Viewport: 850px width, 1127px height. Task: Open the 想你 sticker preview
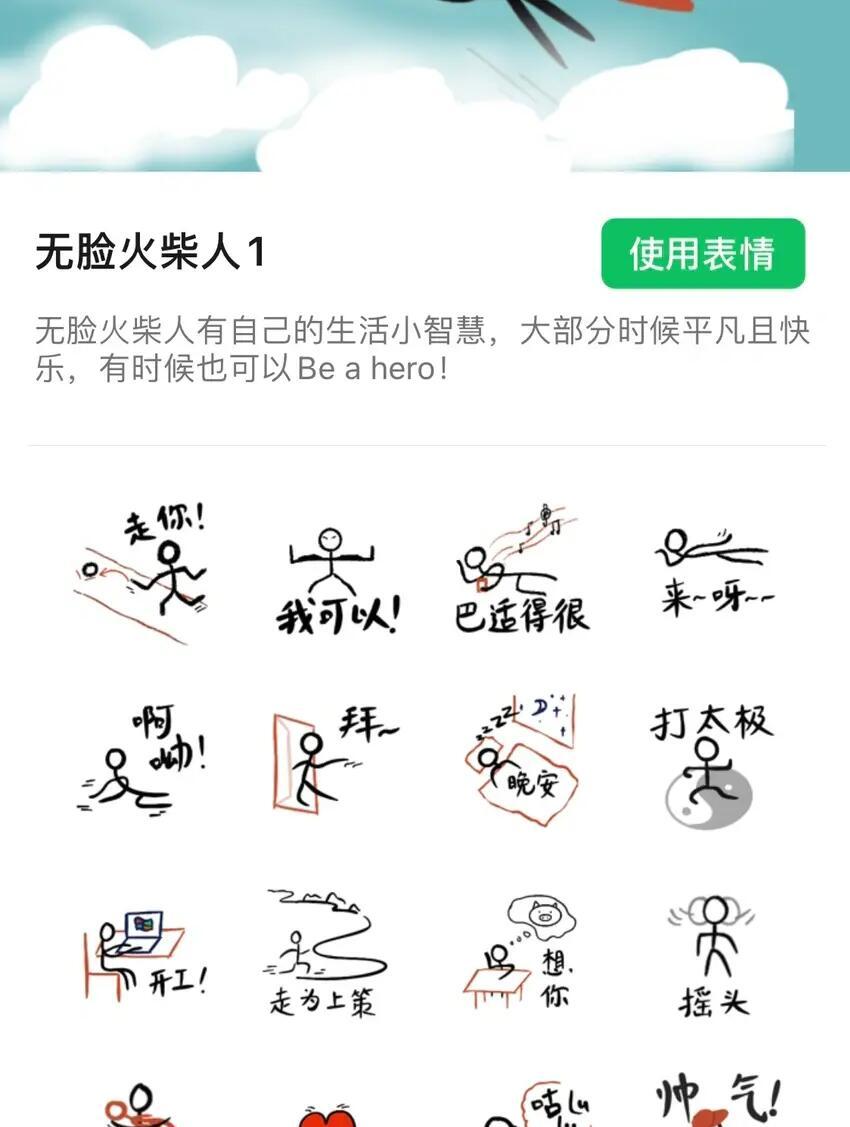pos(521,953)
